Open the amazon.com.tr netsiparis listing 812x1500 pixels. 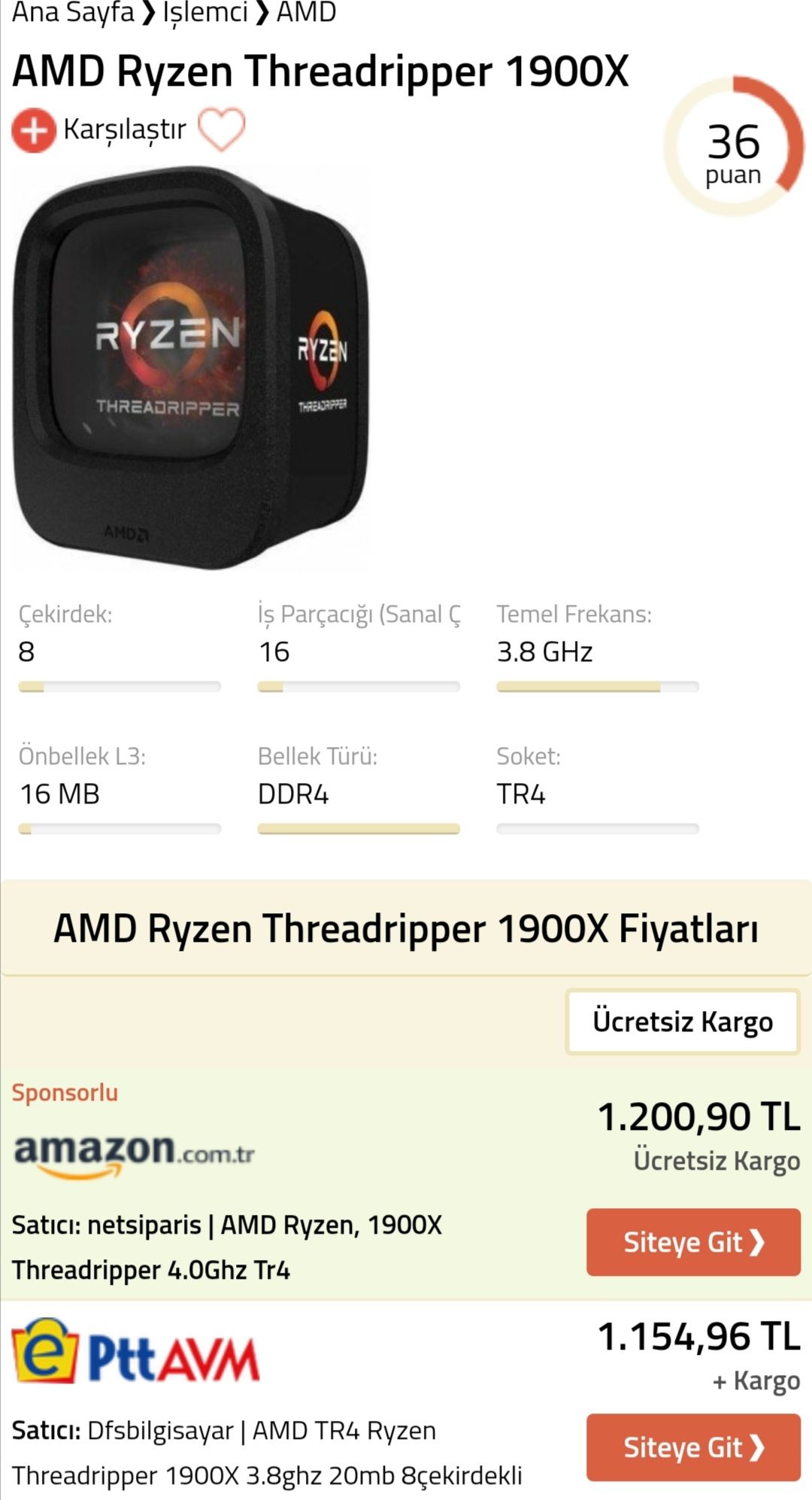(x=226, y=1247)
